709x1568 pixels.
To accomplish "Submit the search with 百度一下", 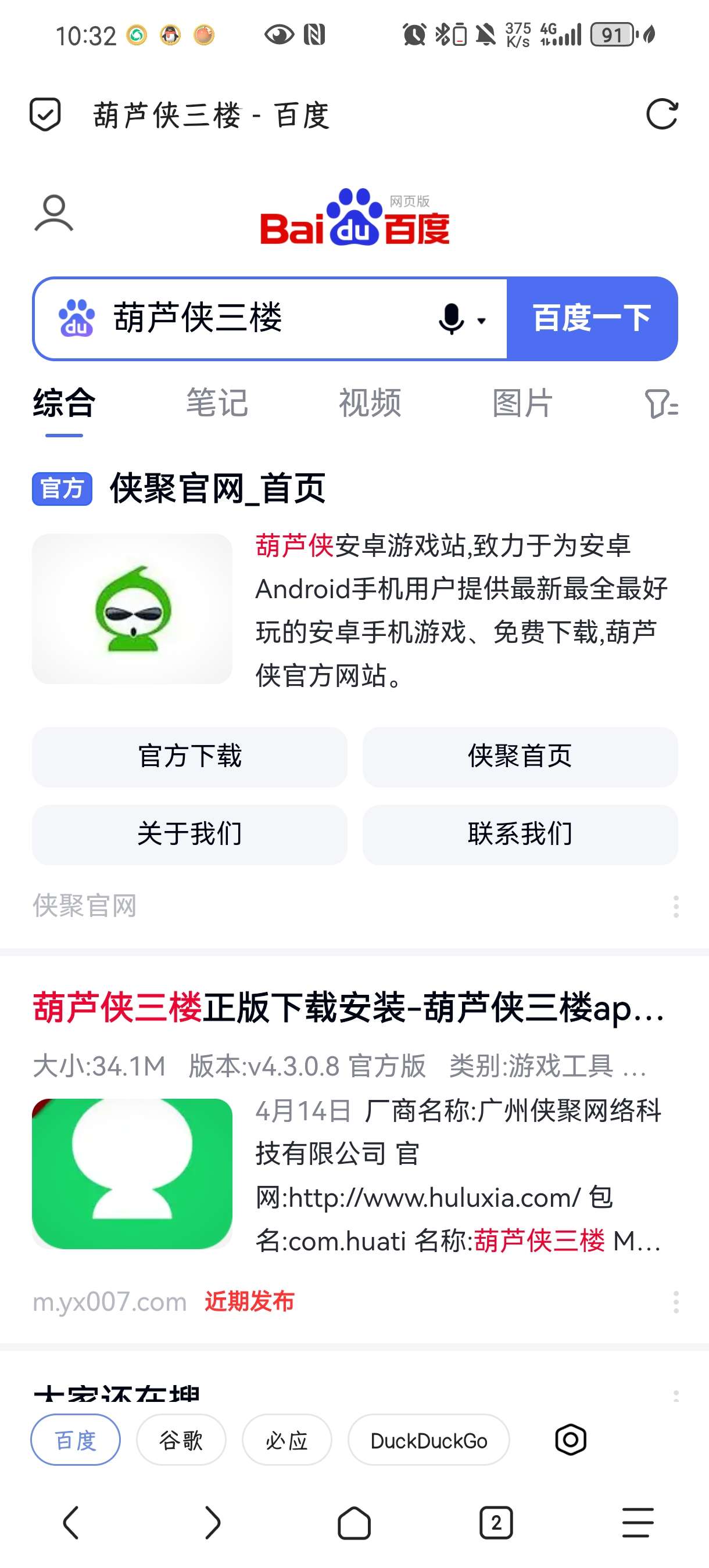I will 592,318.
